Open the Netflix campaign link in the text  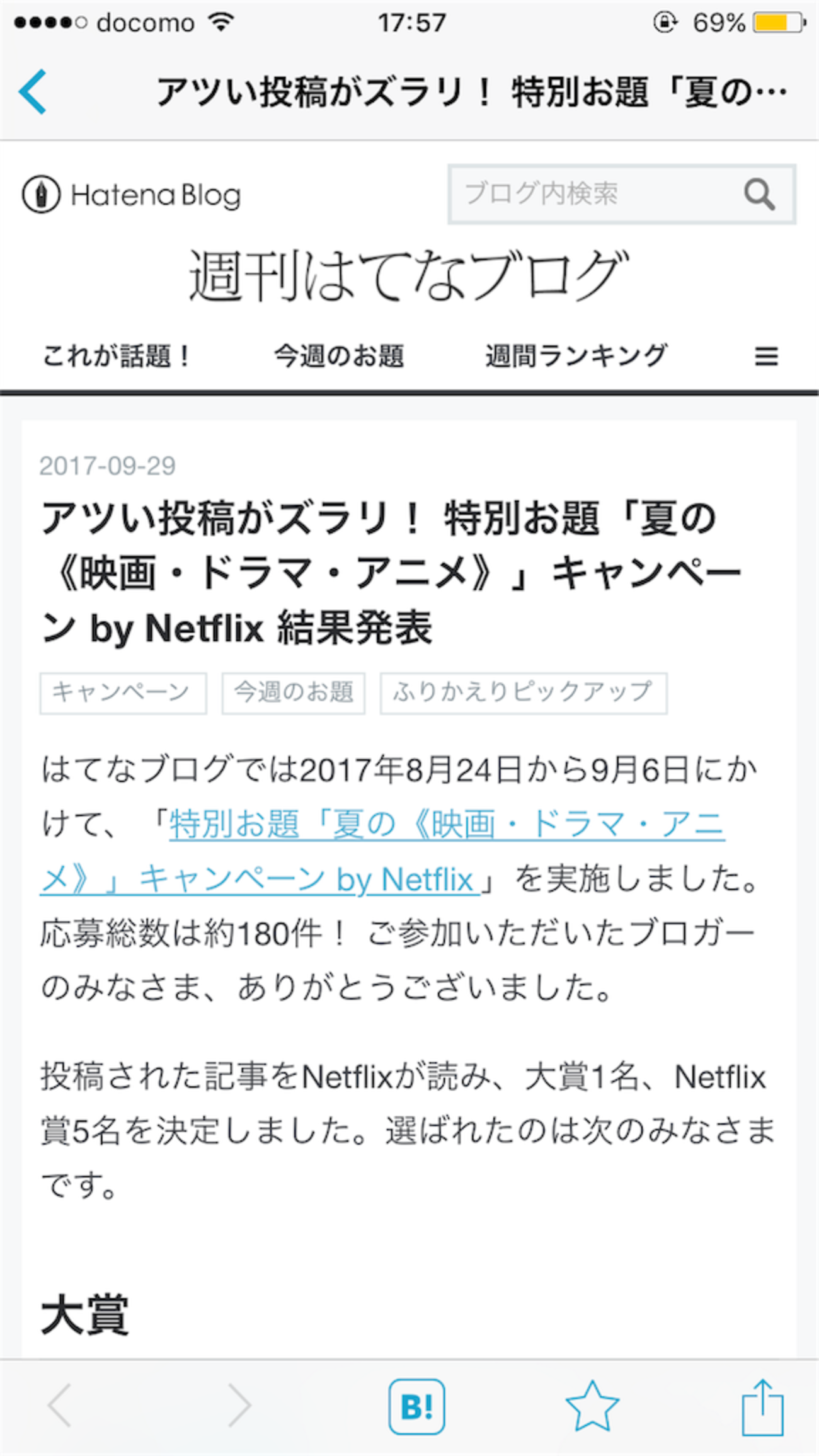pyautogui.click(x=382, y=851)
